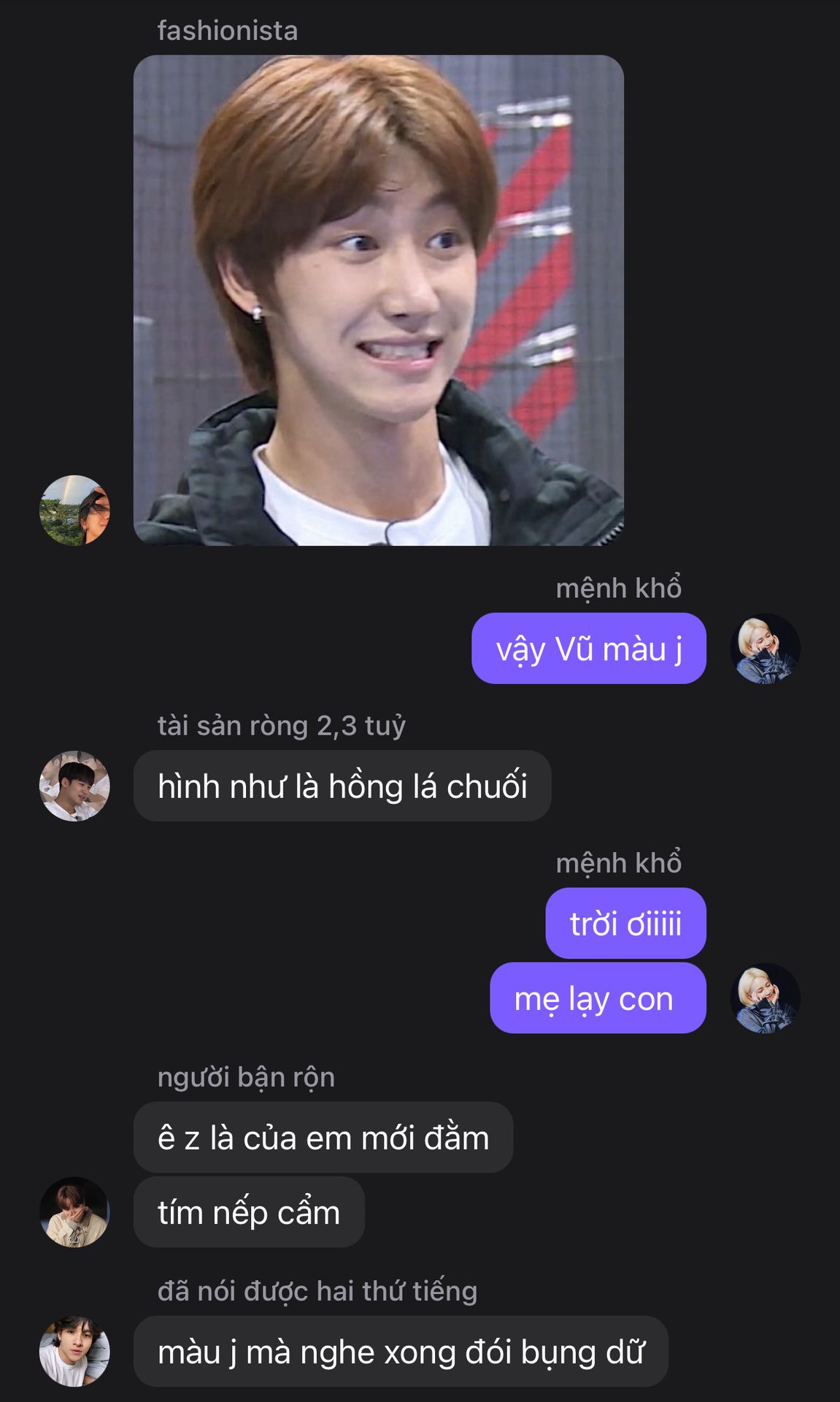This screenshot has height=1402, width=840.
Task: Tap mệnh khổ's avatar beside "mẹ lạy con"
Action: [765, 997]
